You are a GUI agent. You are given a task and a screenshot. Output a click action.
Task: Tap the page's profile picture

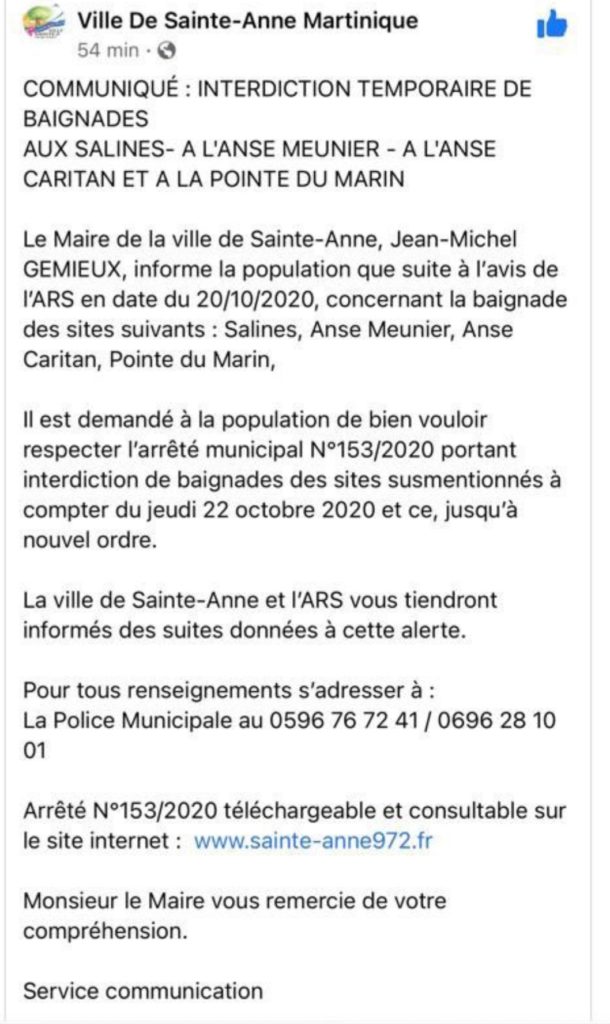pos(44,22)
